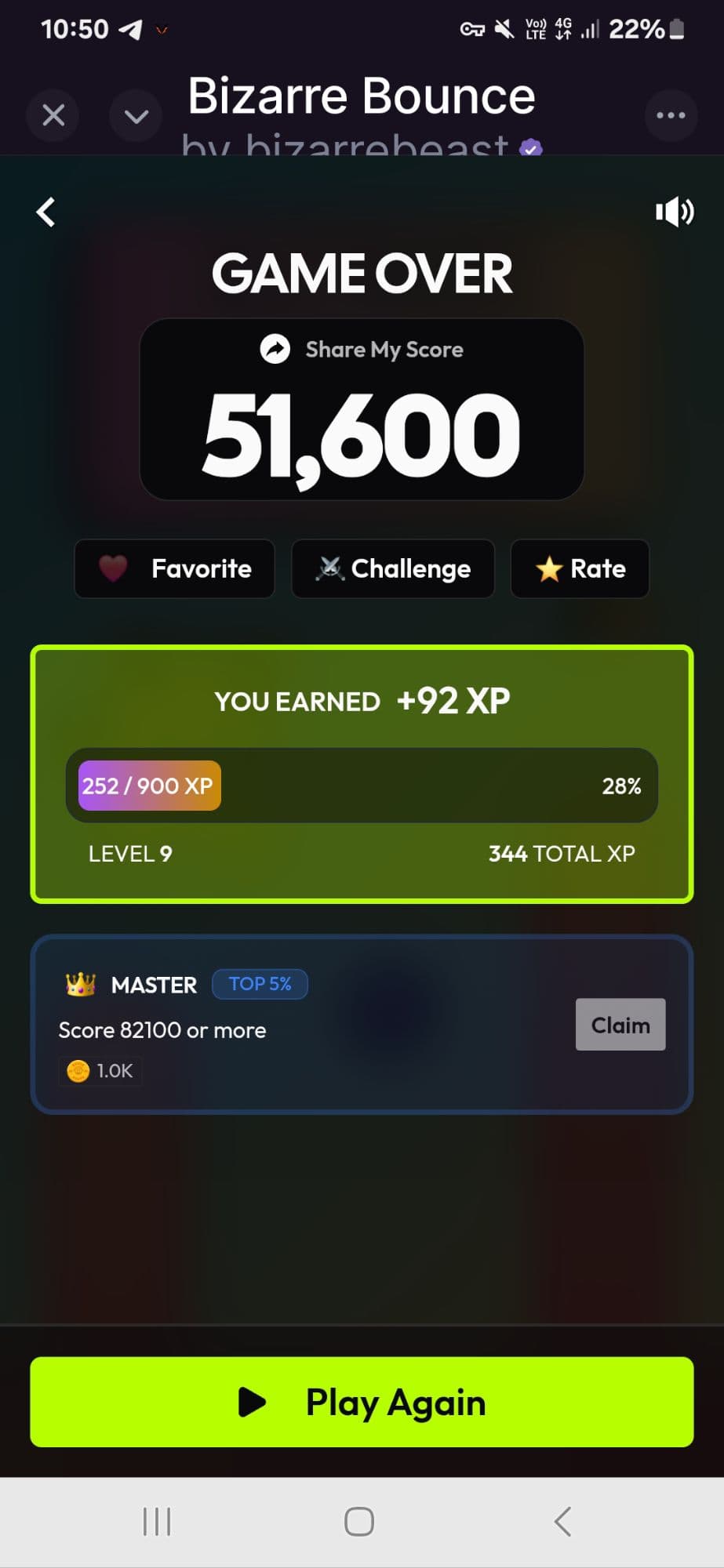
Task: Open the three-dot overflow menu
Action: (671, 116)
